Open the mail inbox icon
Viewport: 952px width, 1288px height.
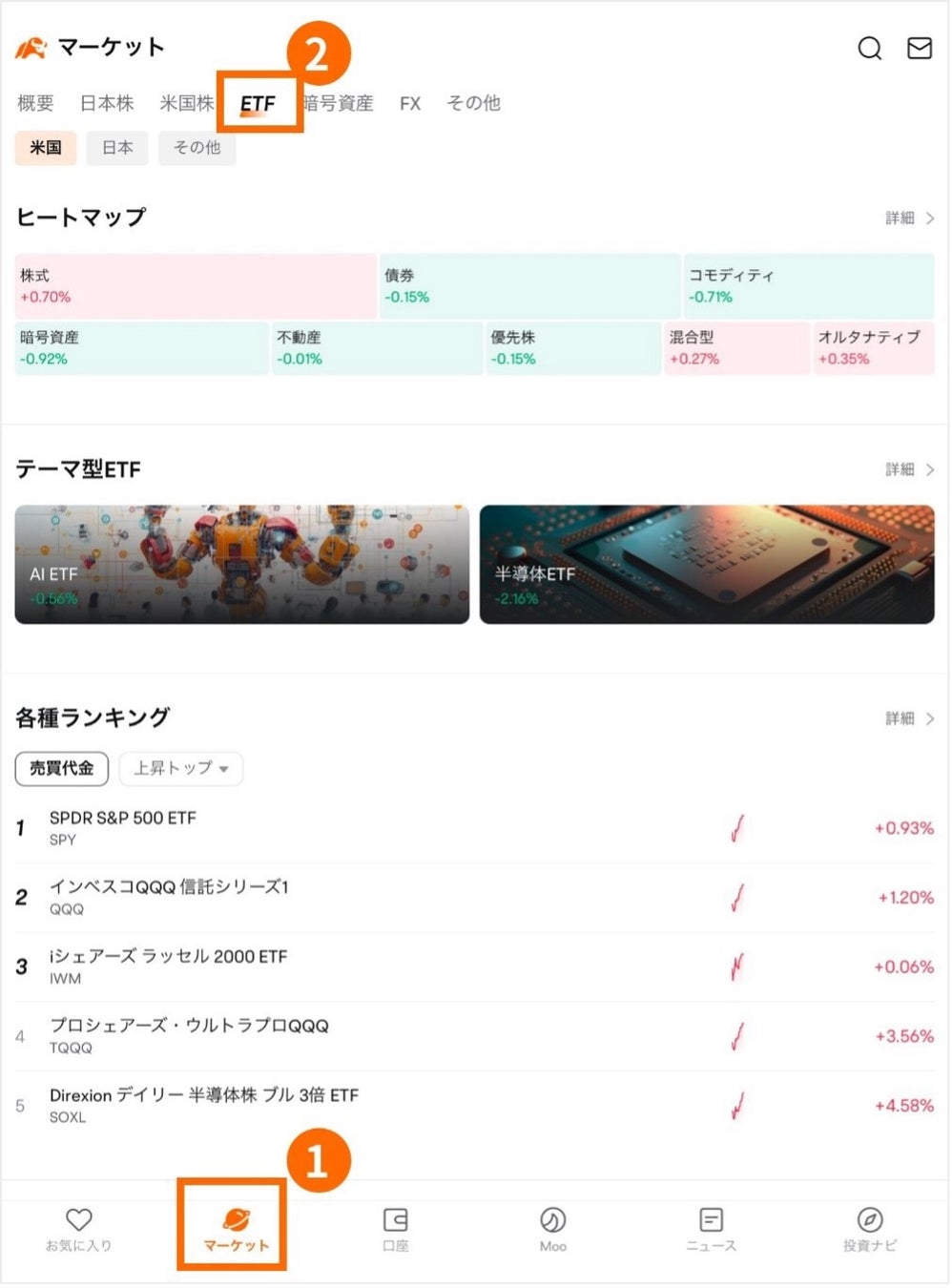[919, 48]
